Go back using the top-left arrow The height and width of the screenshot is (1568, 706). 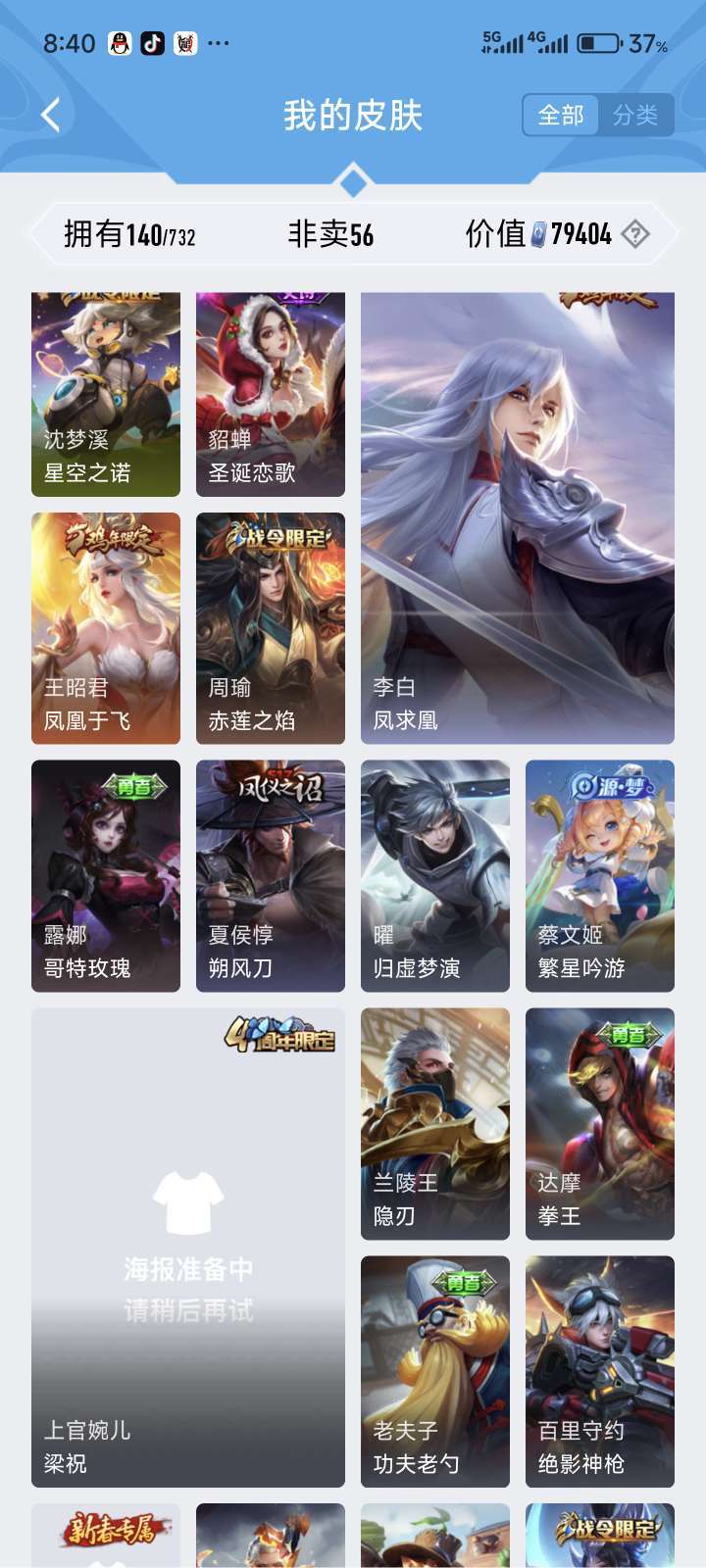[51, 116]
